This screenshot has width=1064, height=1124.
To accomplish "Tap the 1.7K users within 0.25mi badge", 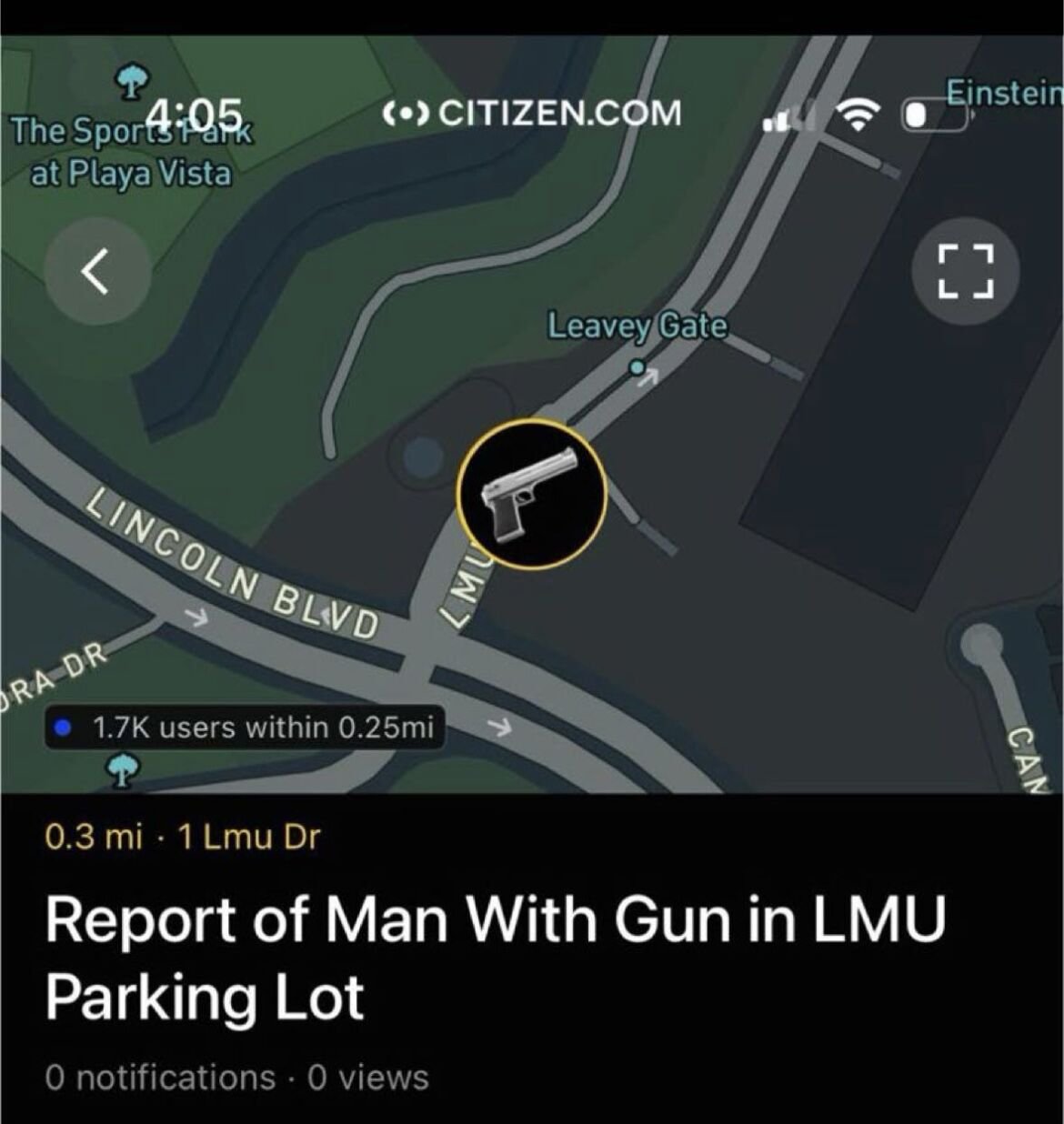I will (x=241, y=726).
